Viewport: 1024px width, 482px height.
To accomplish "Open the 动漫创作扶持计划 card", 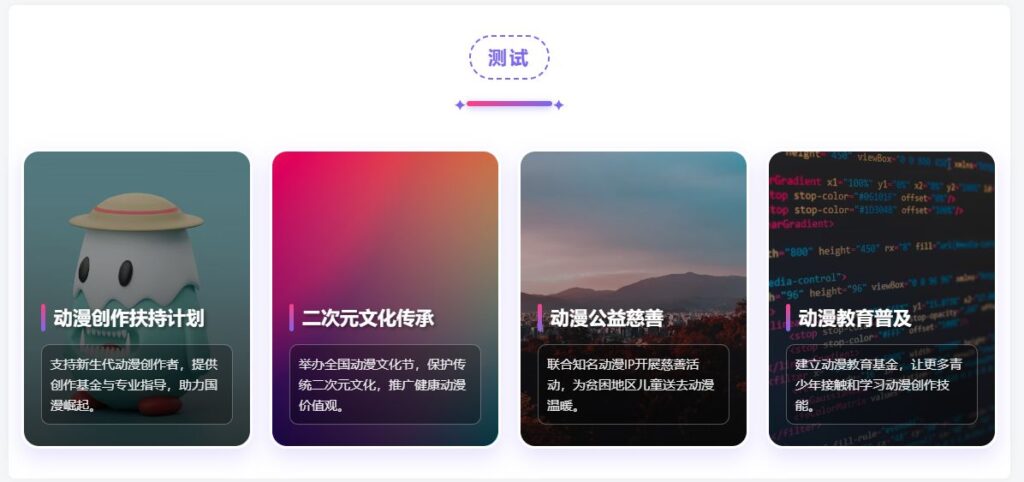I will coord(137,298).
